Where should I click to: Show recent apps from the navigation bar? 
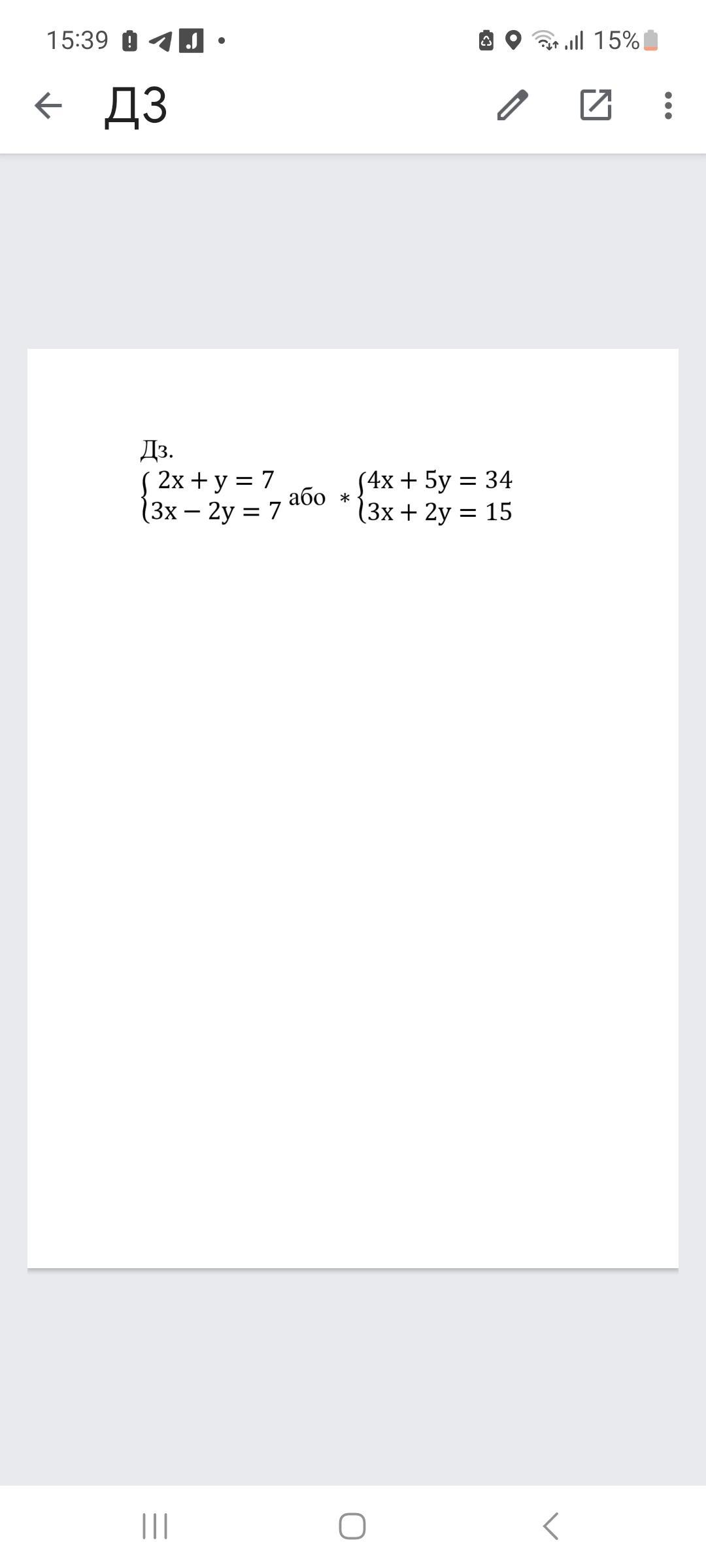tap(155, 1526)
